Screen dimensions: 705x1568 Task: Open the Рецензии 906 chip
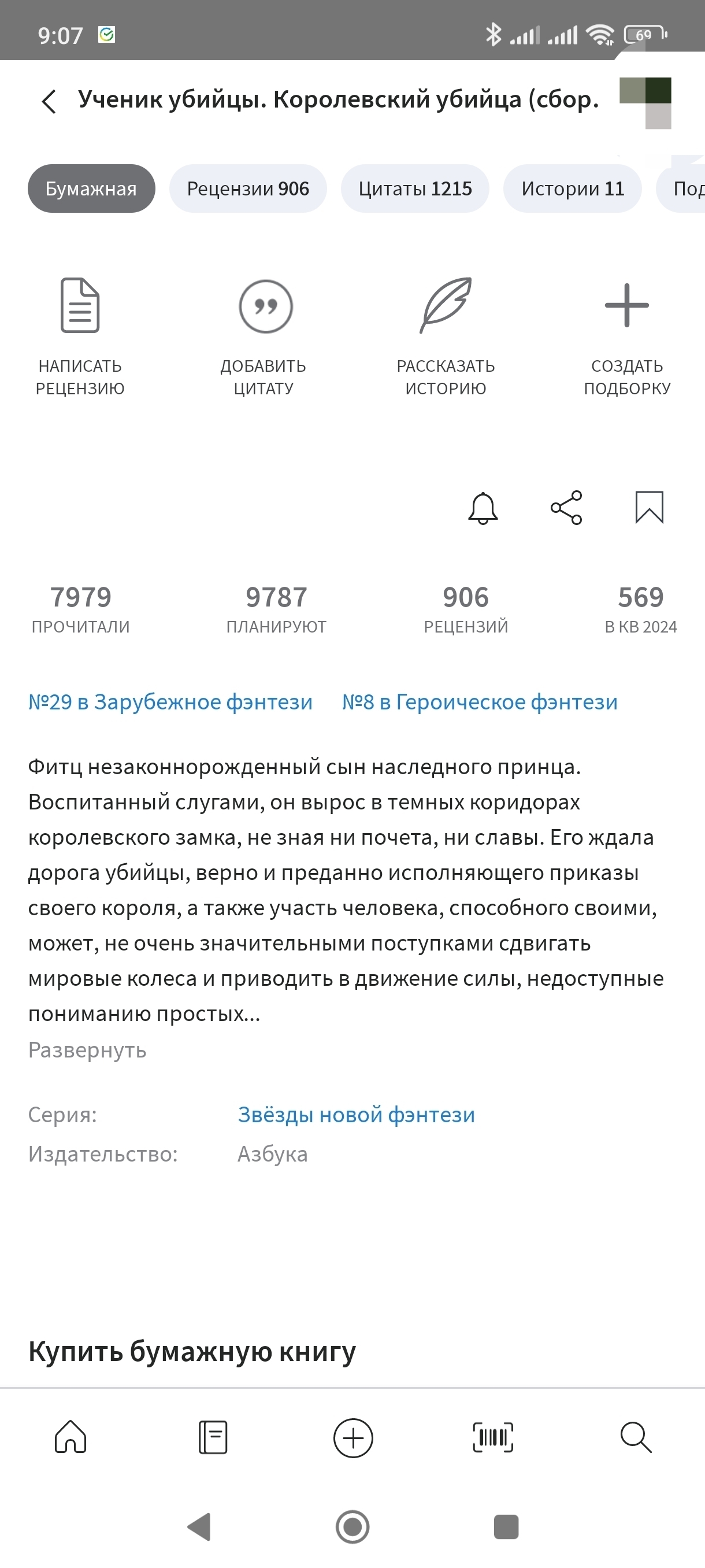pos(247,188)
